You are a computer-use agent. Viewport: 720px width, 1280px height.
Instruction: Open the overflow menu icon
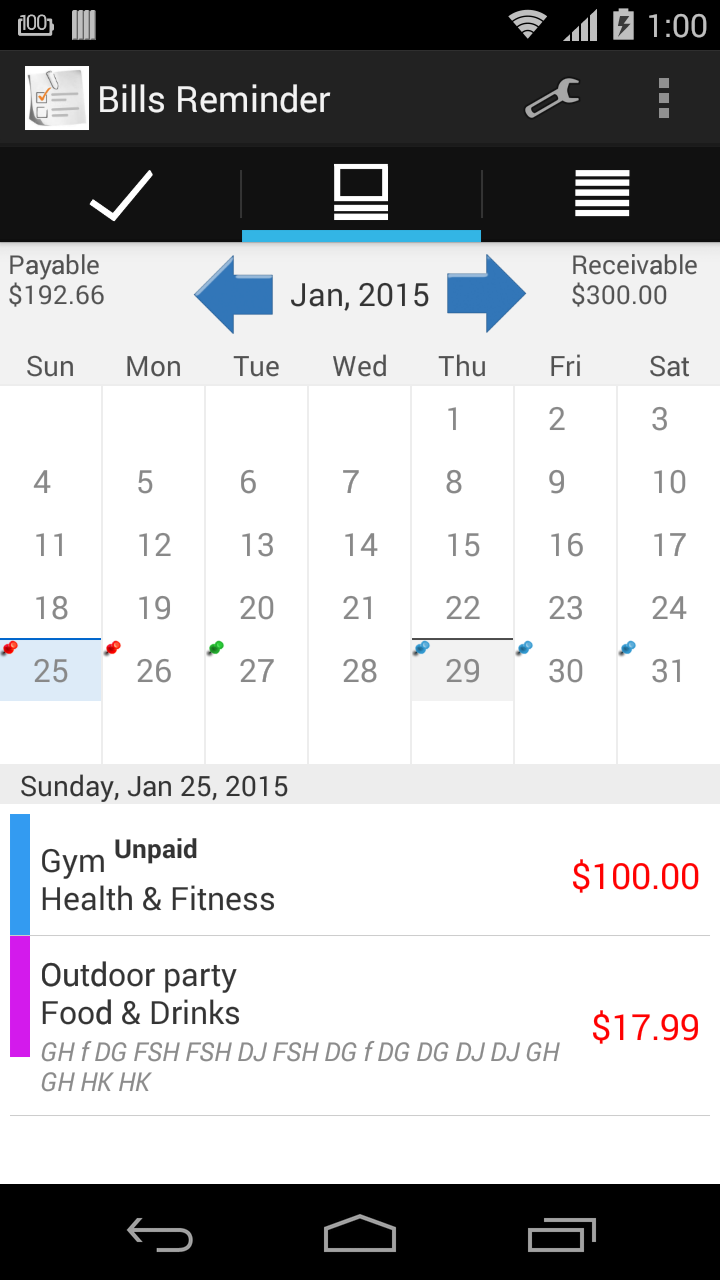point(664,98)
